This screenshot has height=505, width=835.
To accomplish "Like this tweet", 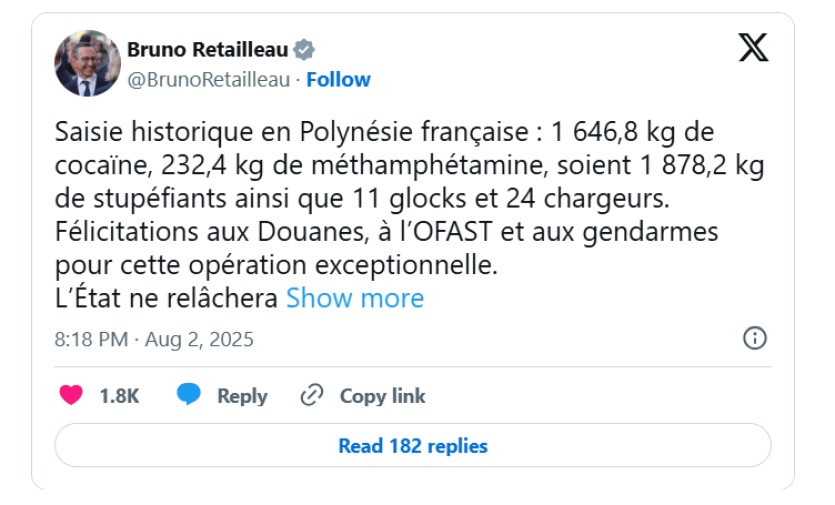I will [x=72, y=396].
